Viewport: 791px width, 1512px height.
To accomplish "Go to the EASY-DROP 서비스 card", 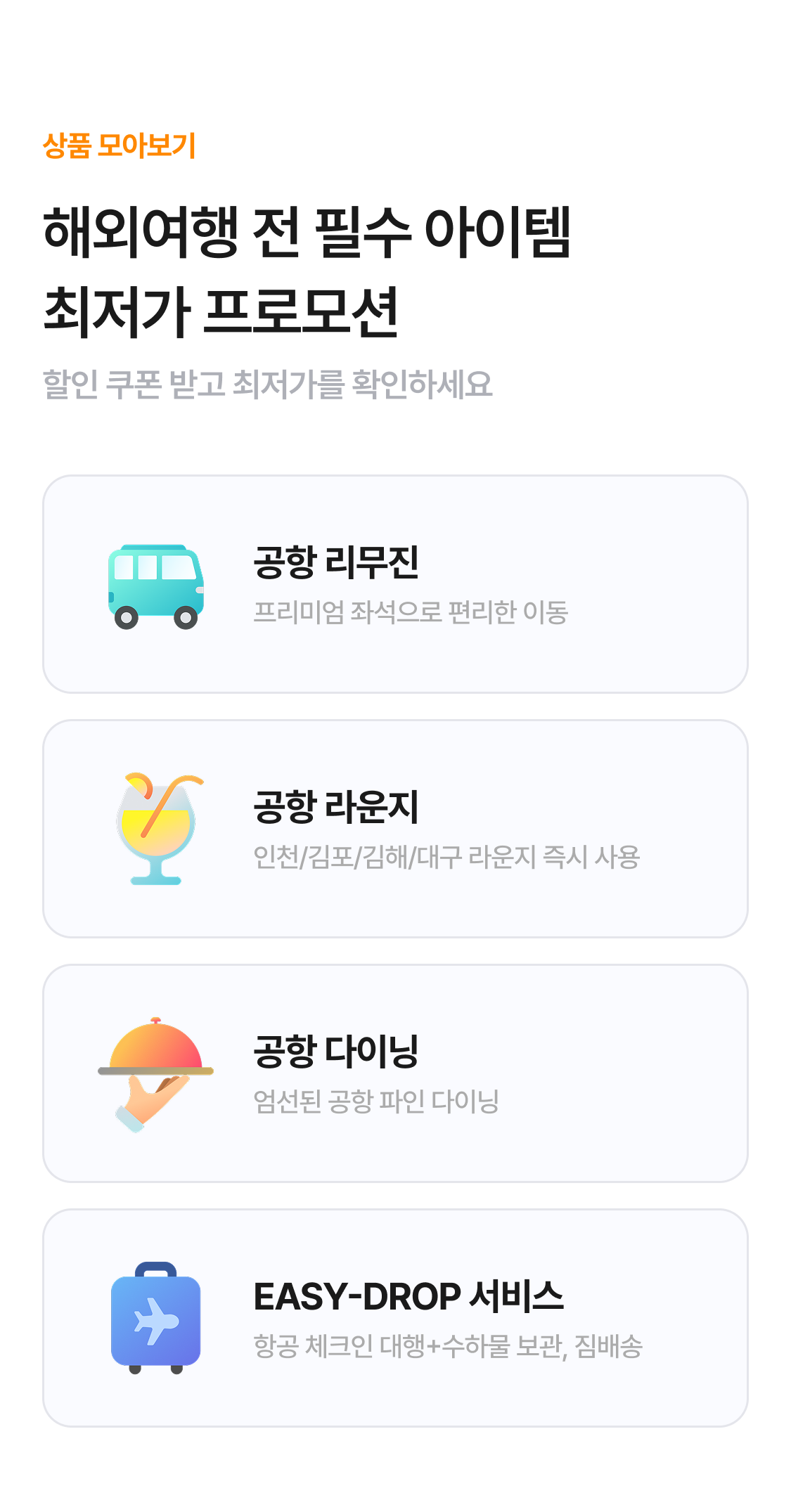I will point(395,1318).
